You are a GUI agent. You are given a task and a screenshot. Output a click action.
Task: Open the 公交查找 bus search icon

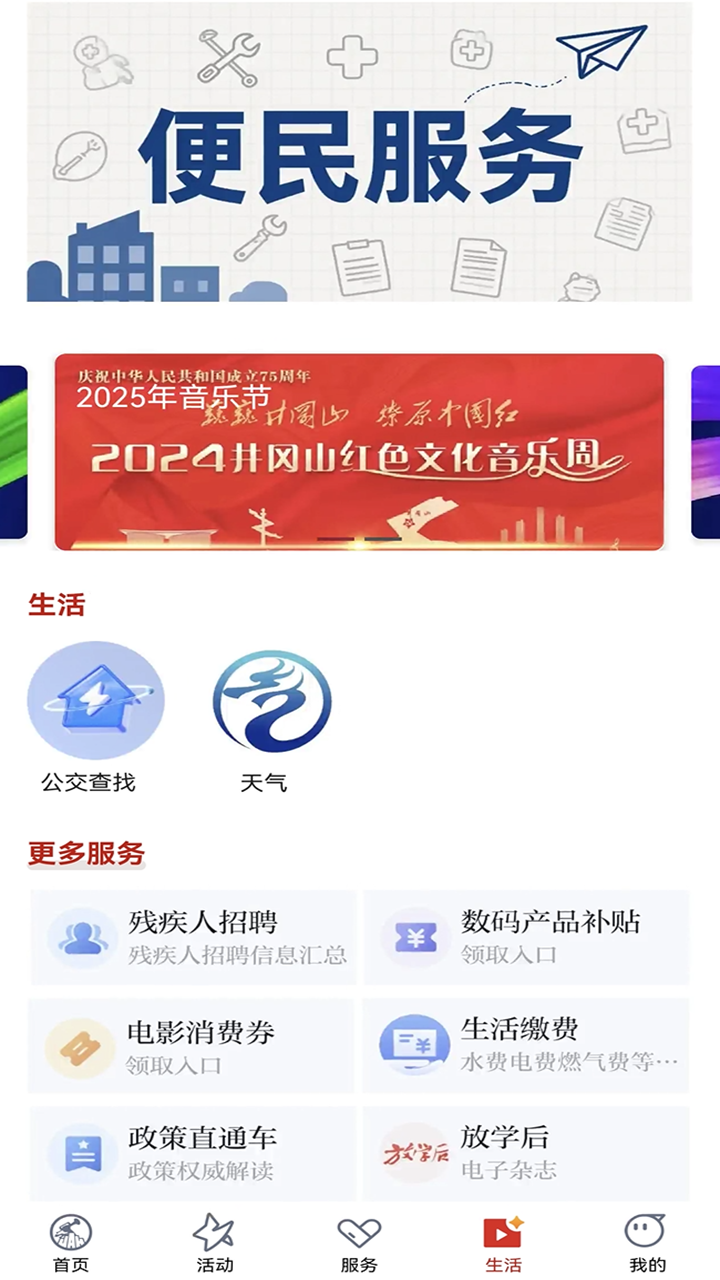pyautogui.click(x=96, y=700)
